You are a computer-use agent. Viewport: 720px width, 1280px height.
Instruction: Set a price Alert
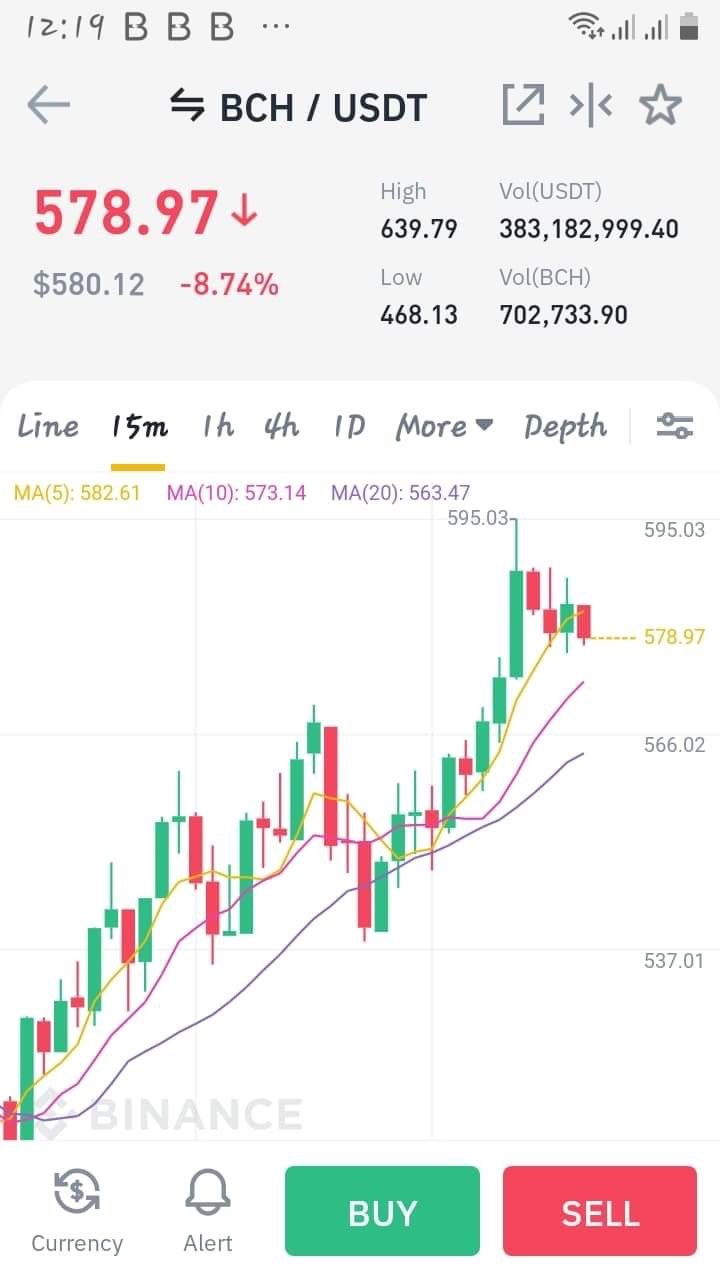(x=208, y=1214)
